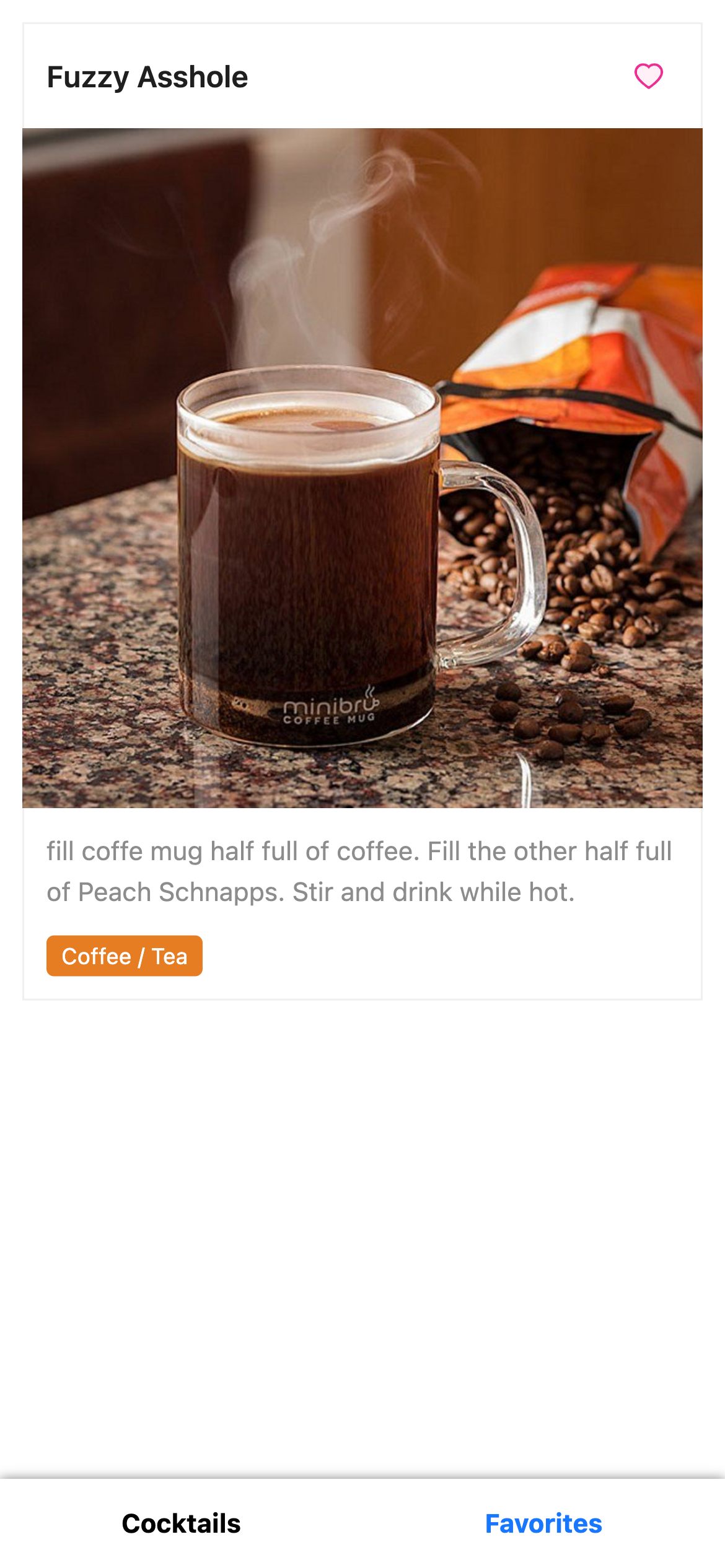This screenshot has width=725, height=1568.
Task: Select the Coffee / Tea category chip
Action: (125, 956)
